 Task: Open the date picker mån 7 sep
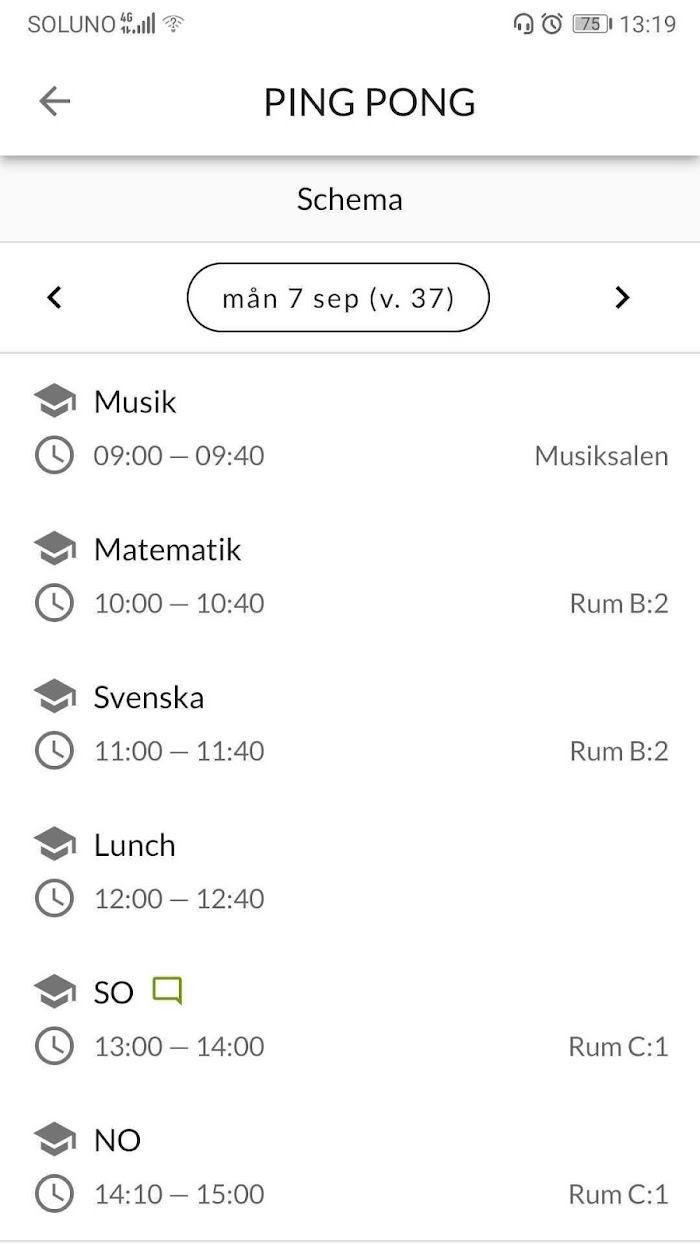tap(338, 297)
